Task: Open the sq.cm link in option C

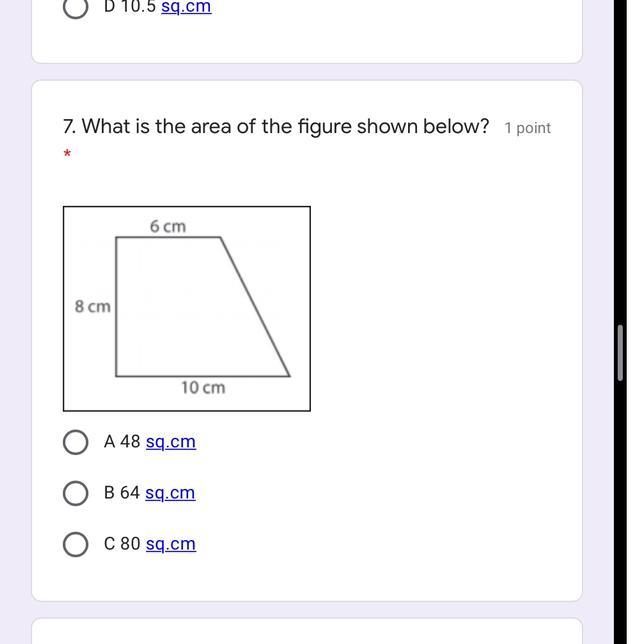Action: pos(171,544)
